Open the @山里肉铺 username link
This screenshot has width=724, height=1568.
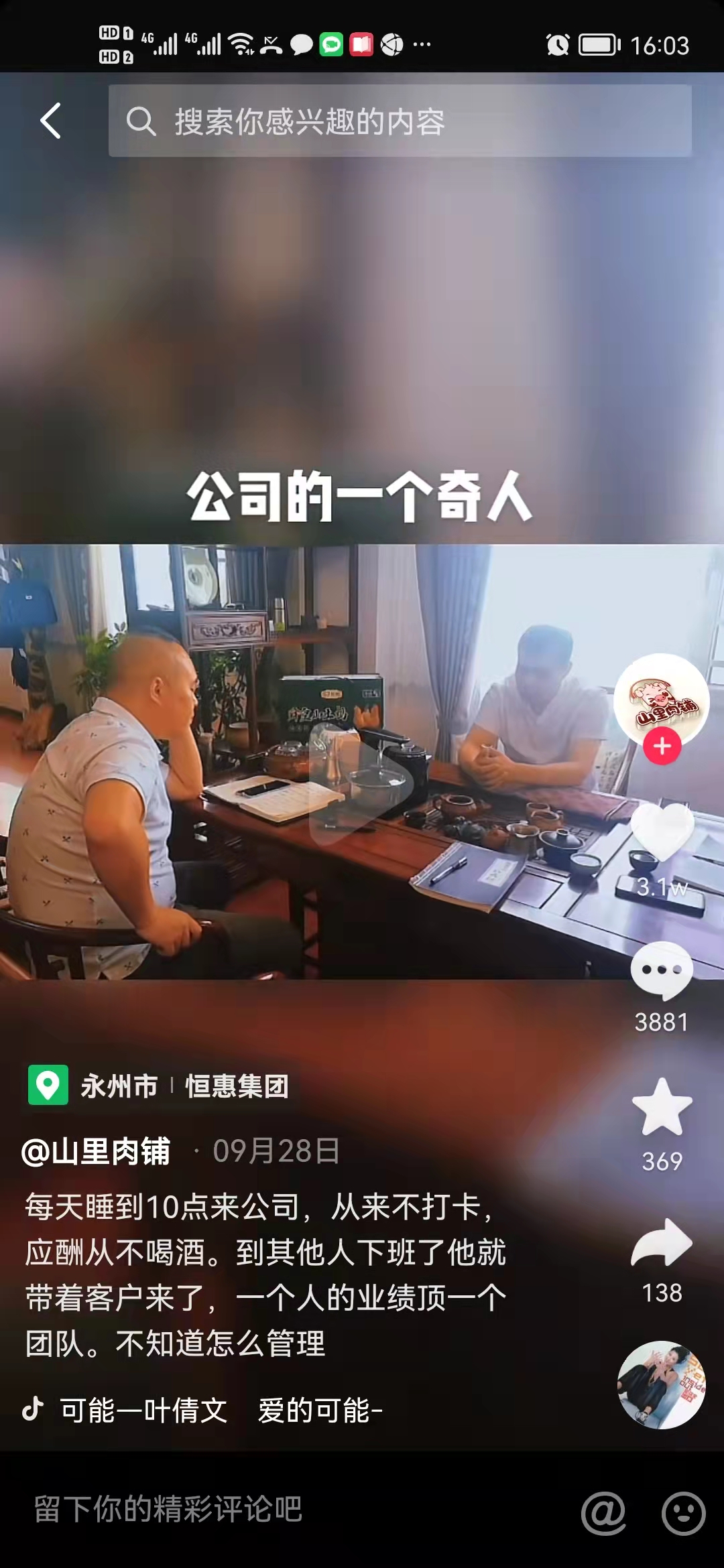(x=96, y=1151)
